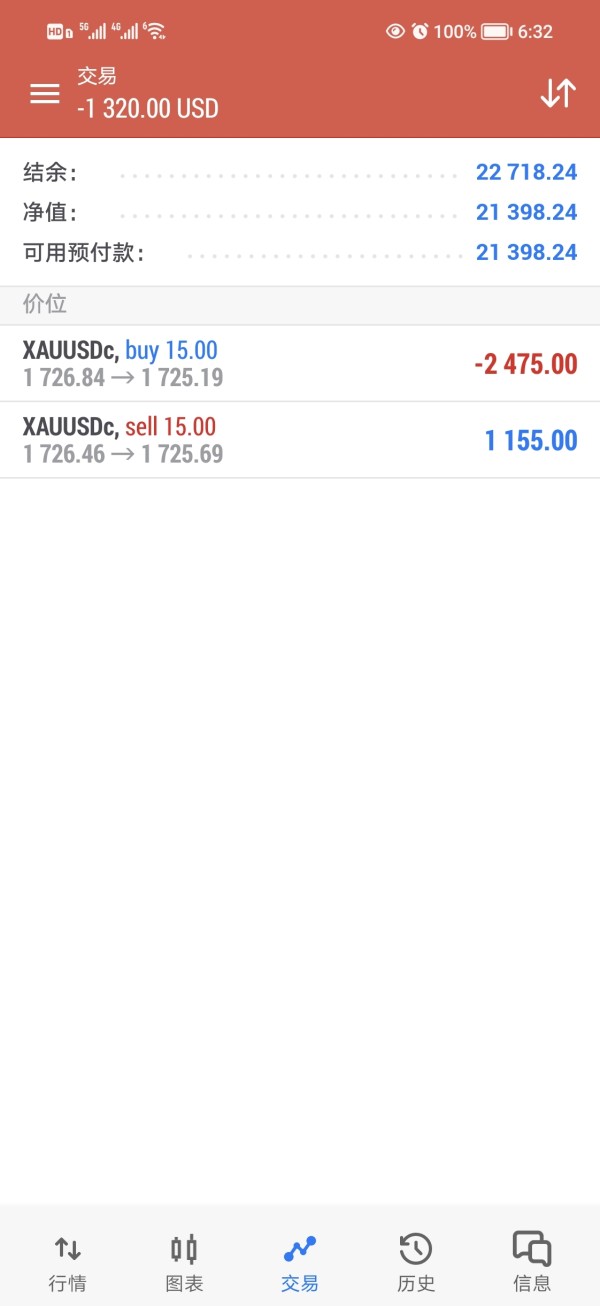Viewport: 600px width, 1306px height.
Task: Tap the sort arrows icon
Action: pos(557,93)
